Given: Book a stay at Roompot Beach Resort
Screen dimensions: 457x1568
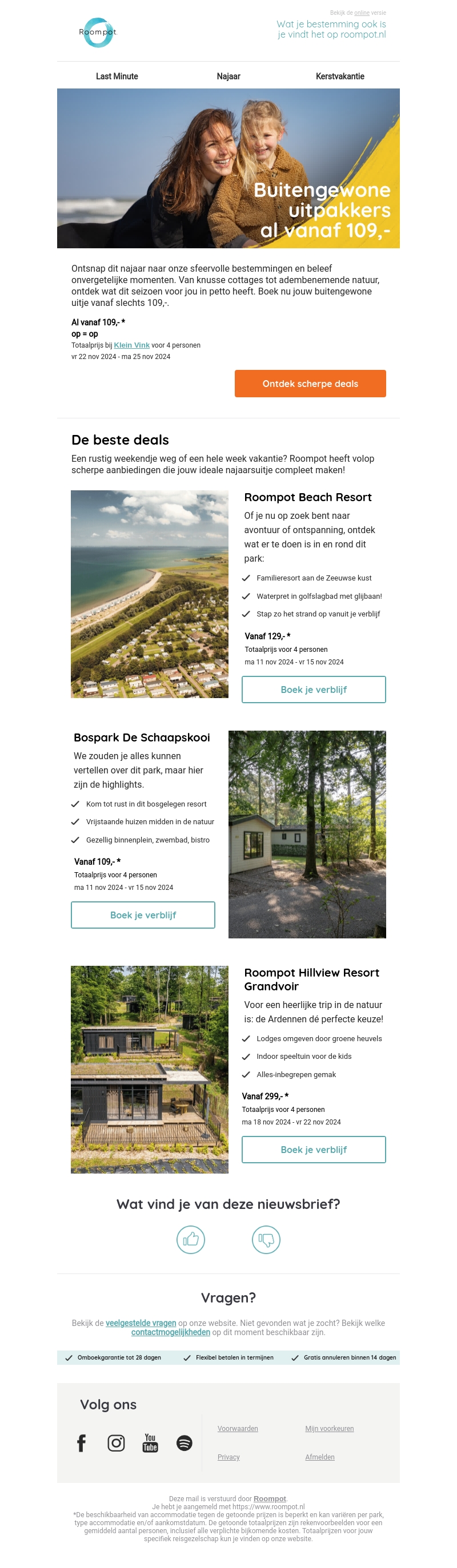Looking at the screenshot, I should (x=313, y=689).
